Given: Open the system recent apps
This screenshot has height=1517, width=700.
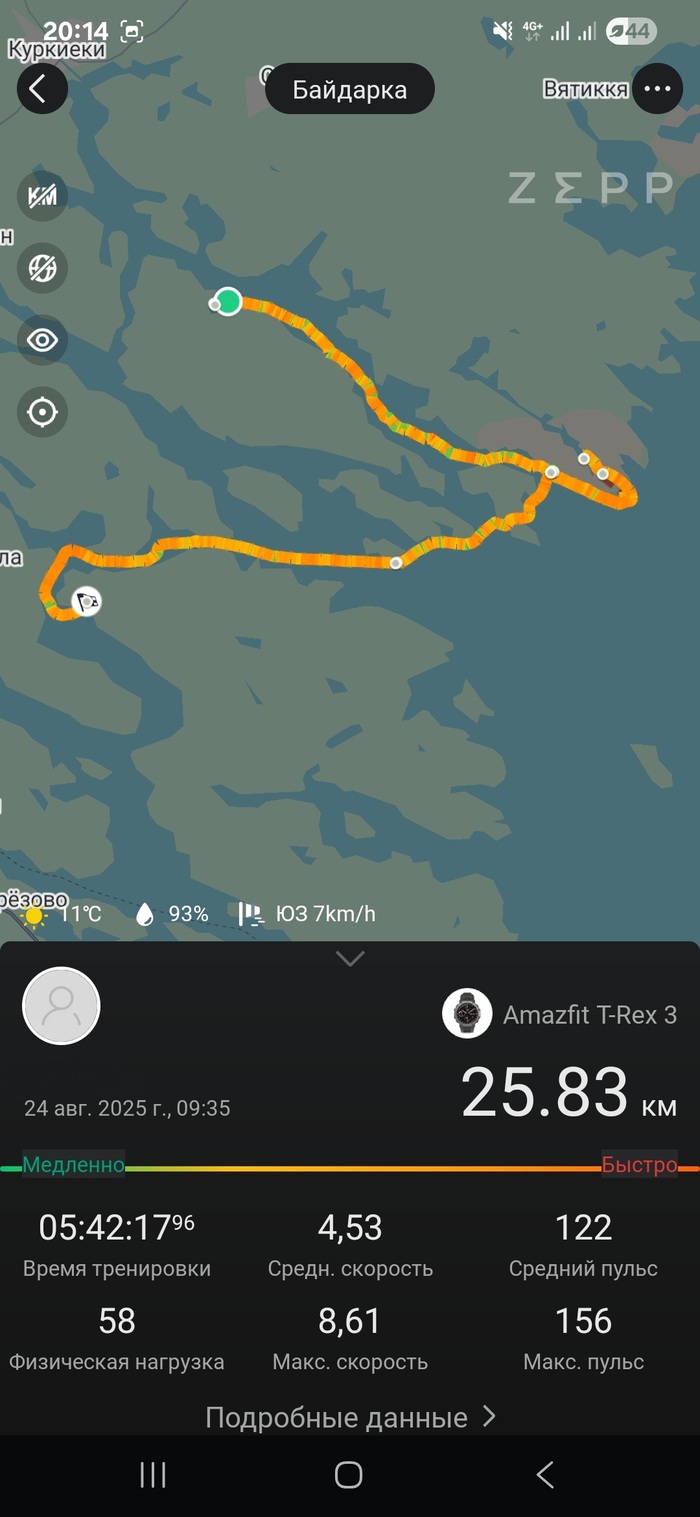Looking at the screenshot, I should point(152,1474).
